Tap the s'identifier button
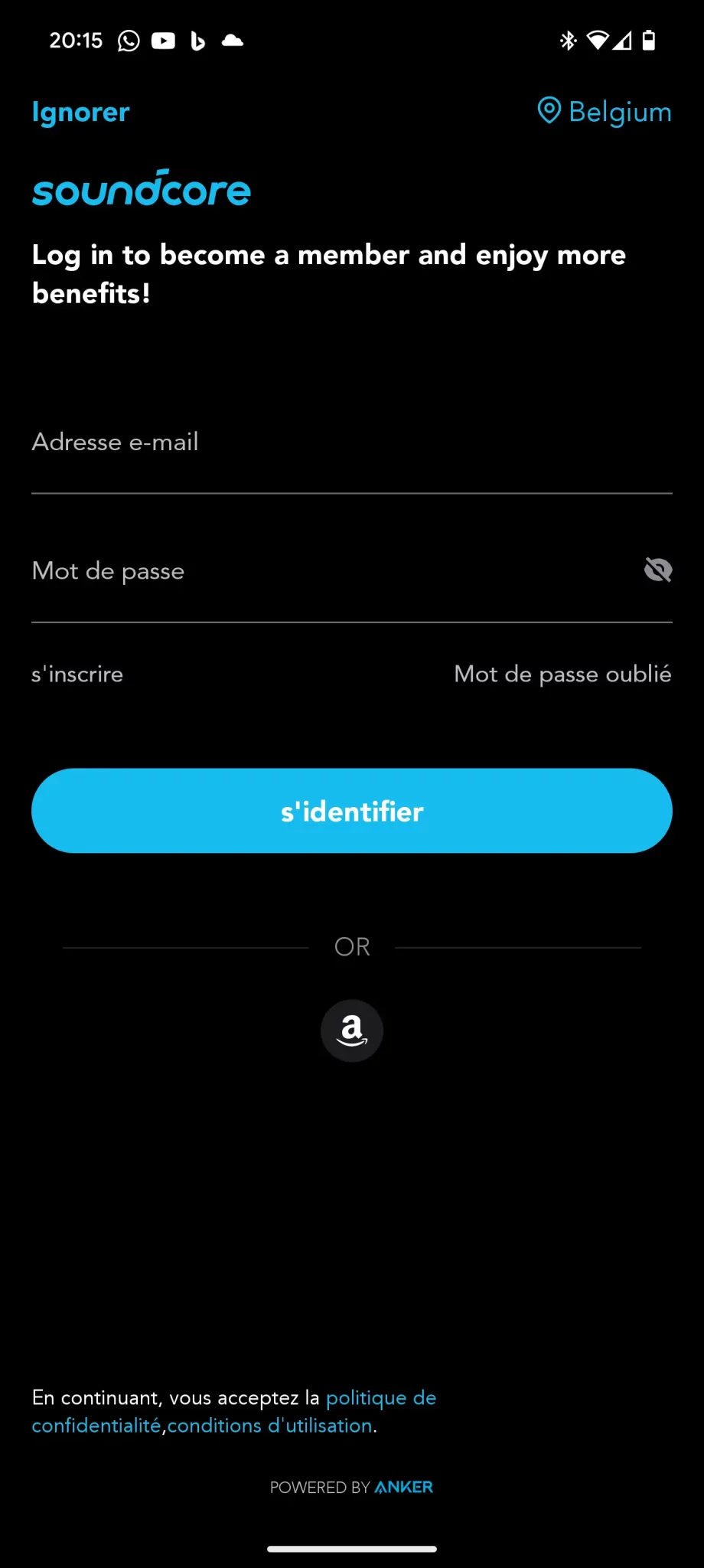Image resolution: width=704 pixels, height=1568 pixels. coord(352,811)
